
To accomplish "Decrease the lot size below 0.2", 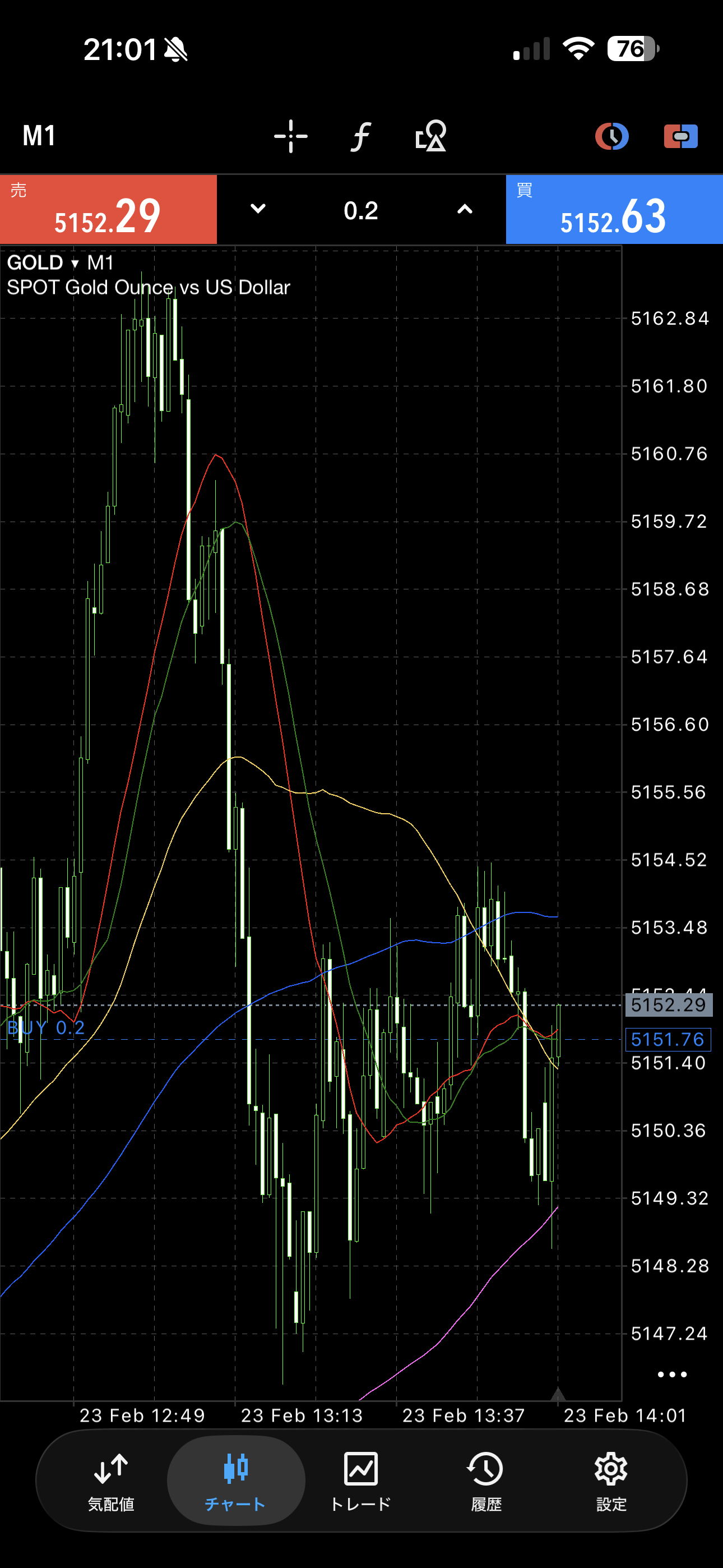I will click(x=258, y=209).
